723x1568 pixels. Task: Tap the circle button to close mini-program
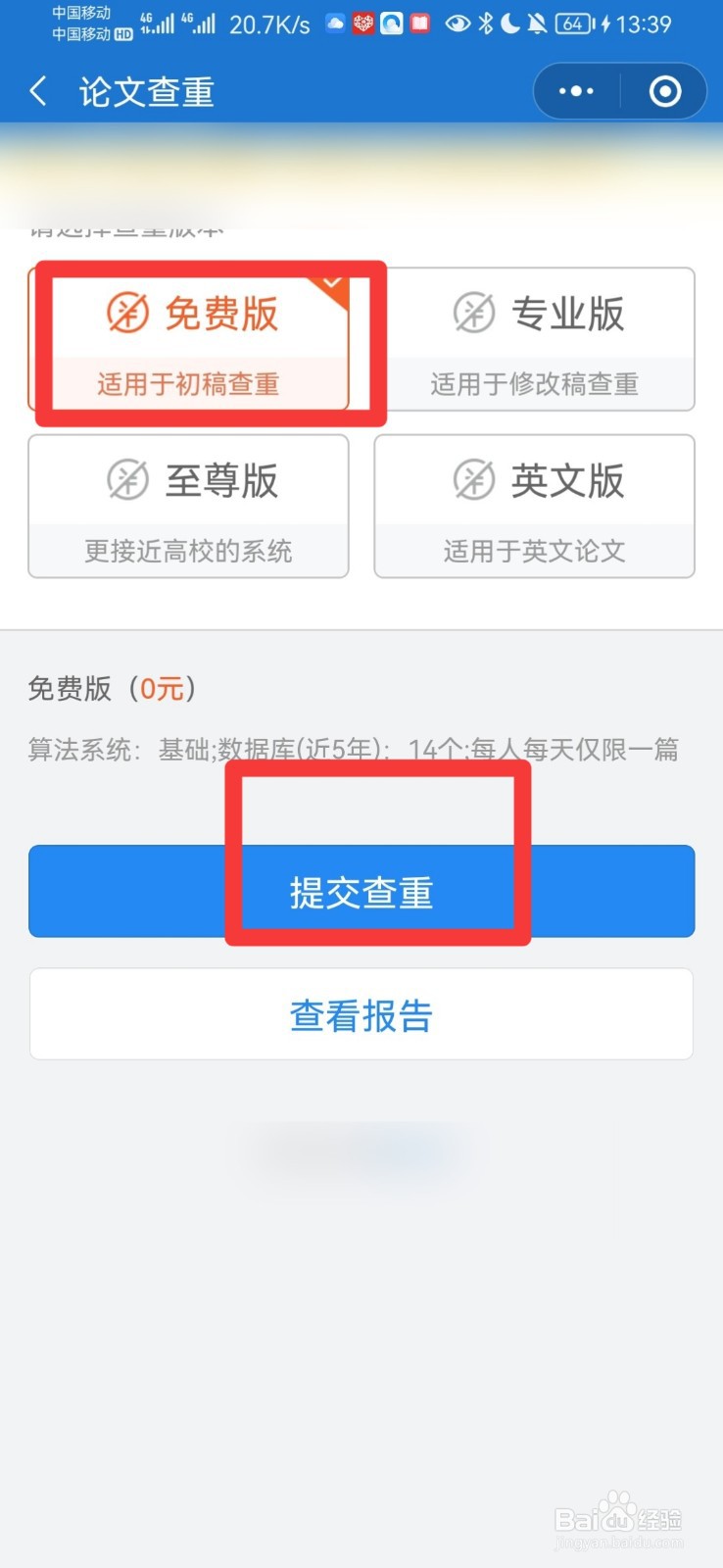663,90
